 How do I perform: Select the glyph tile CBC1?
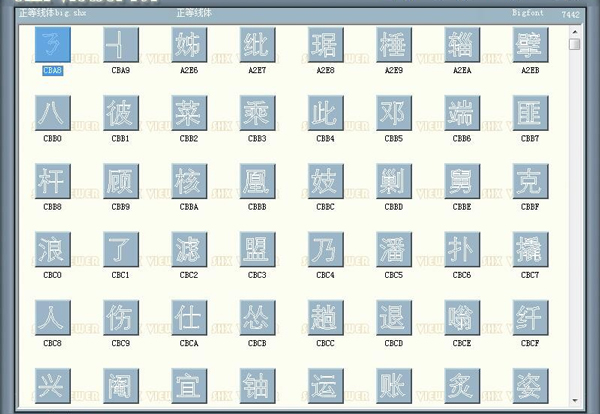120,248
